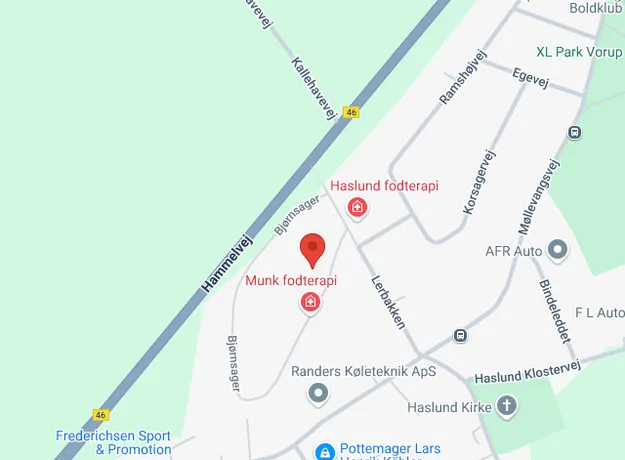Open the Pottemager Lars shop marker
The height and width of the screenshot is (460, 625).
tap(324, 453)
